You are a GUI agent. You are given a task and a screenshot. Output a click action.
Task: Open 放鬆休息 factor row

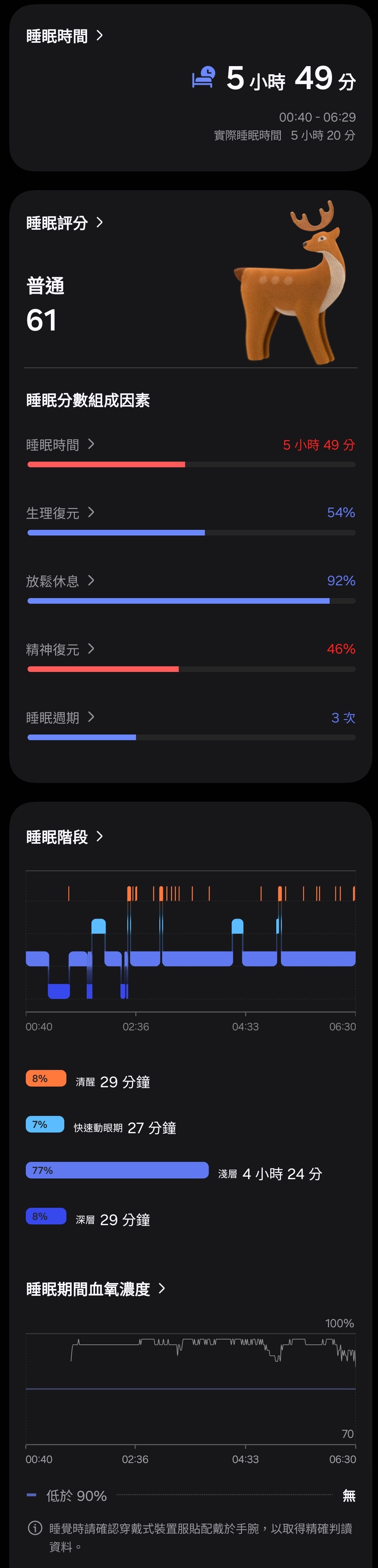pyautogui.click(x=60, y=581)
